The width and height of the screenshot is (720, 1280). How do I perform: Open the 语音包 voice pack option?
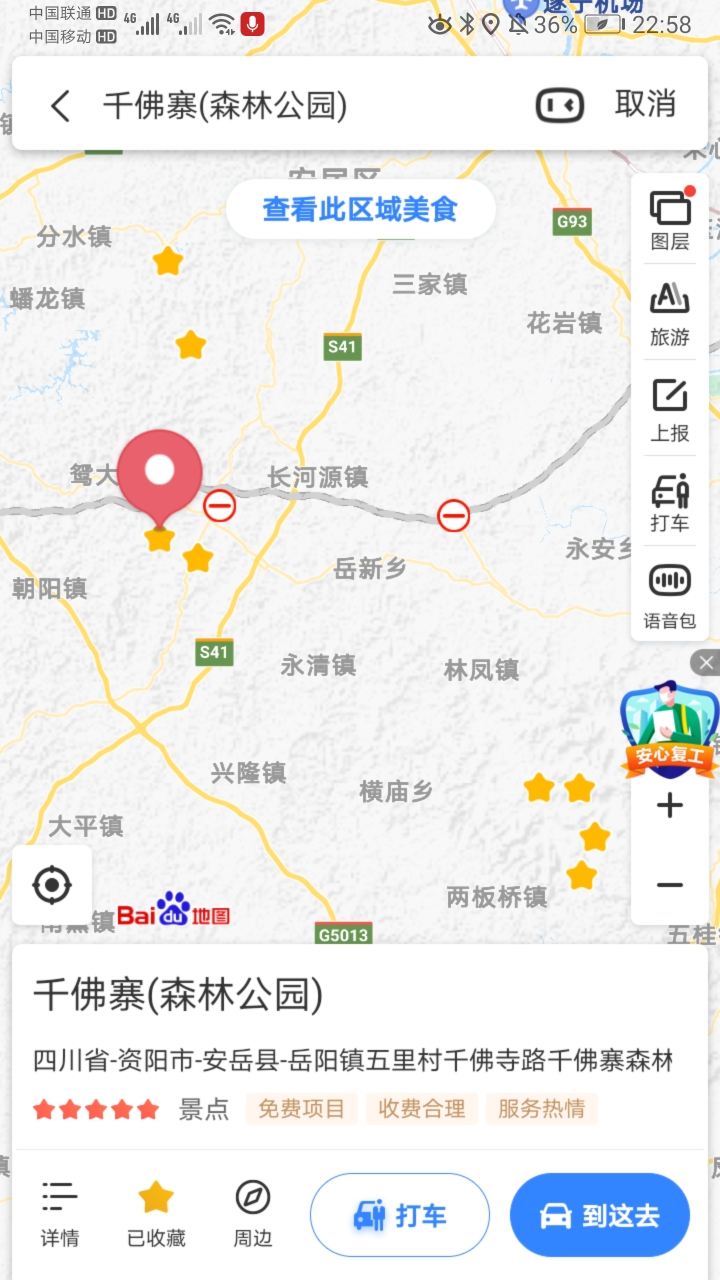click(x=669, y=597)
